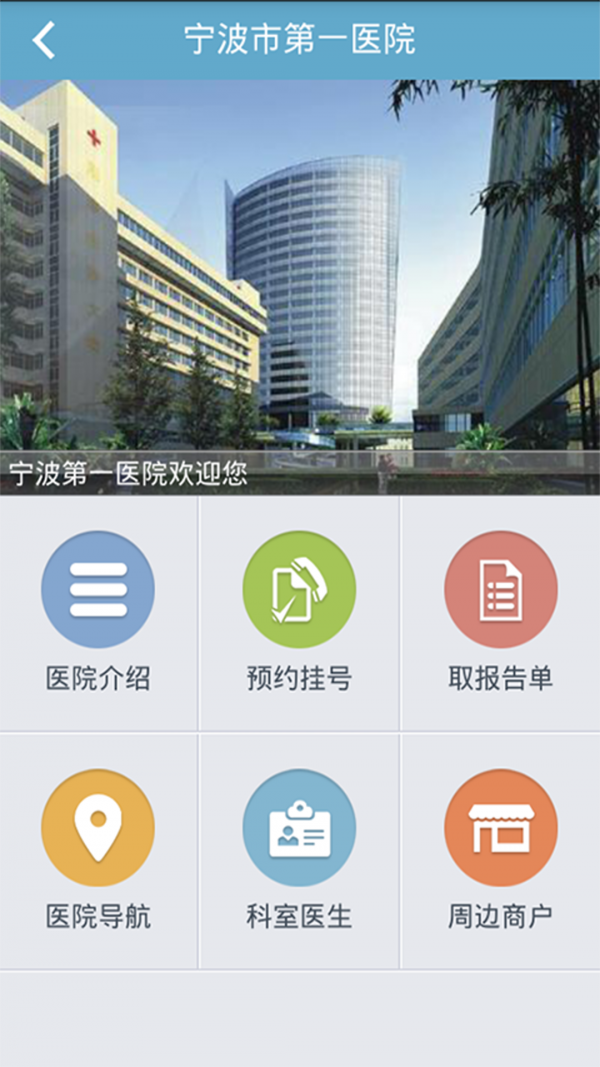Tap the 宁波第一医院欢迎您 hospital banner
The height and width of the screenshot is (1067, 600).
tap(300, 288)
